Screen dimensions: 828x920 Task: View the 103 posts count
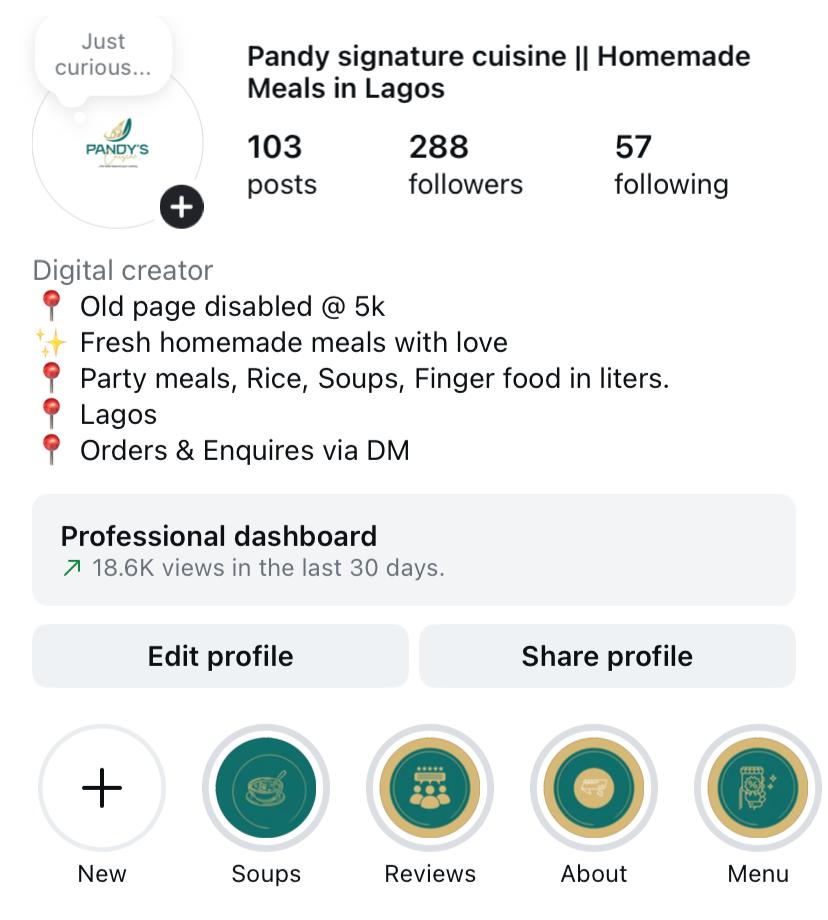coord(282,164)
